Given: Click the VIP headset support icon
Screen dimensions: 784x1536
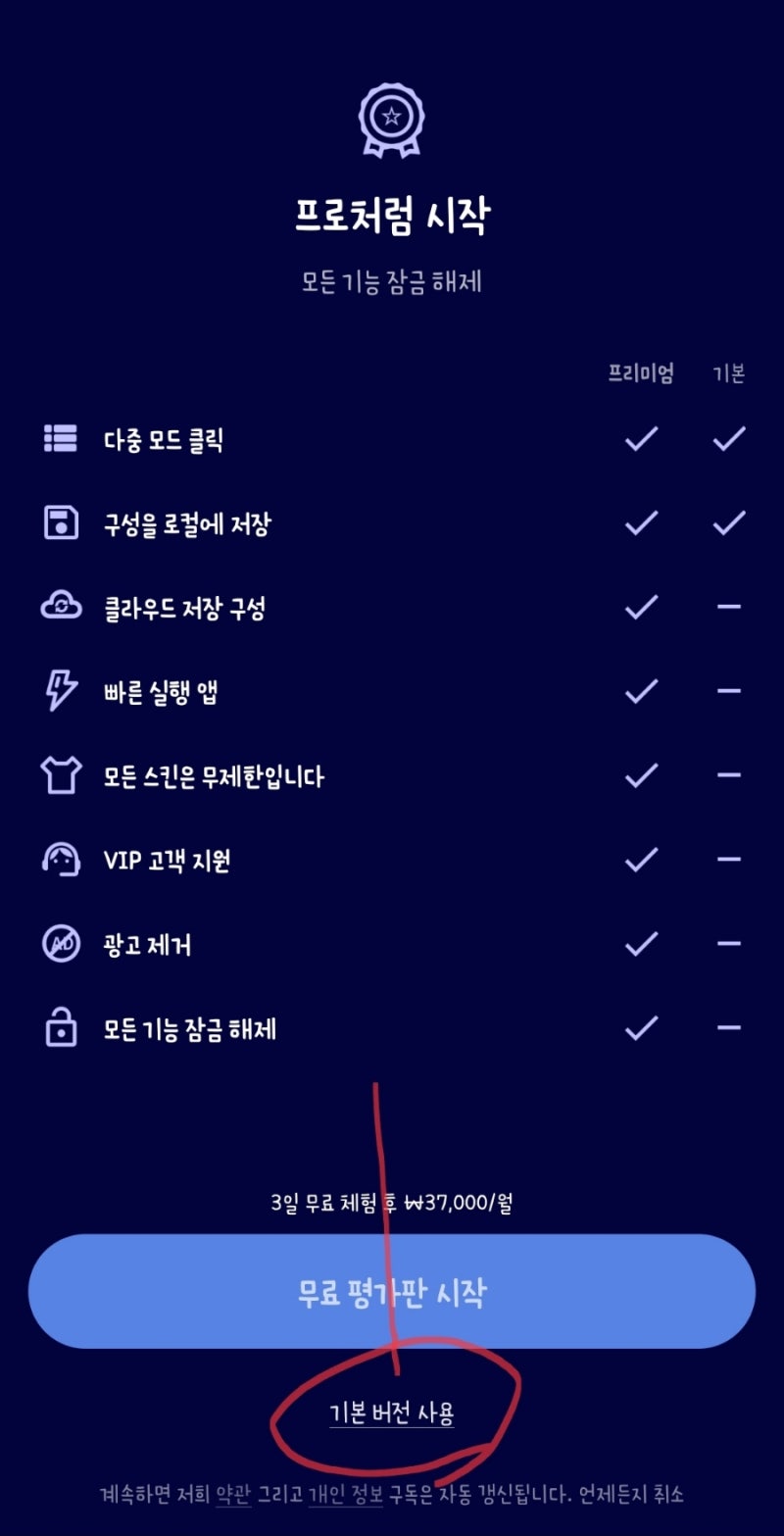Looking at the screenshot, I should pos(60,860).
